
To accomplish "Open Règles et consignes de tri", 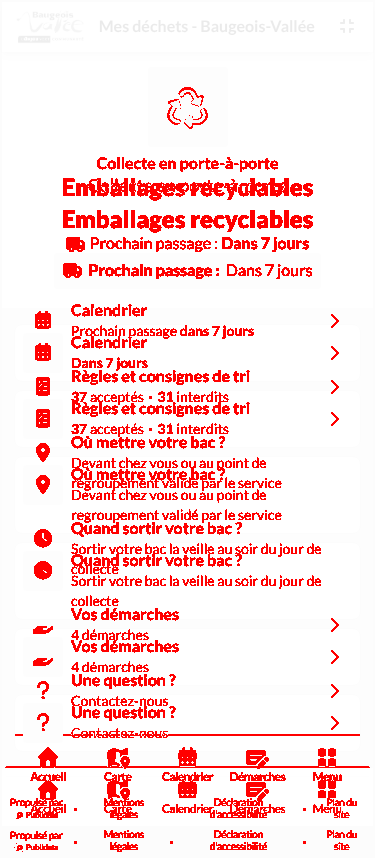I will (x=187, y=419).
